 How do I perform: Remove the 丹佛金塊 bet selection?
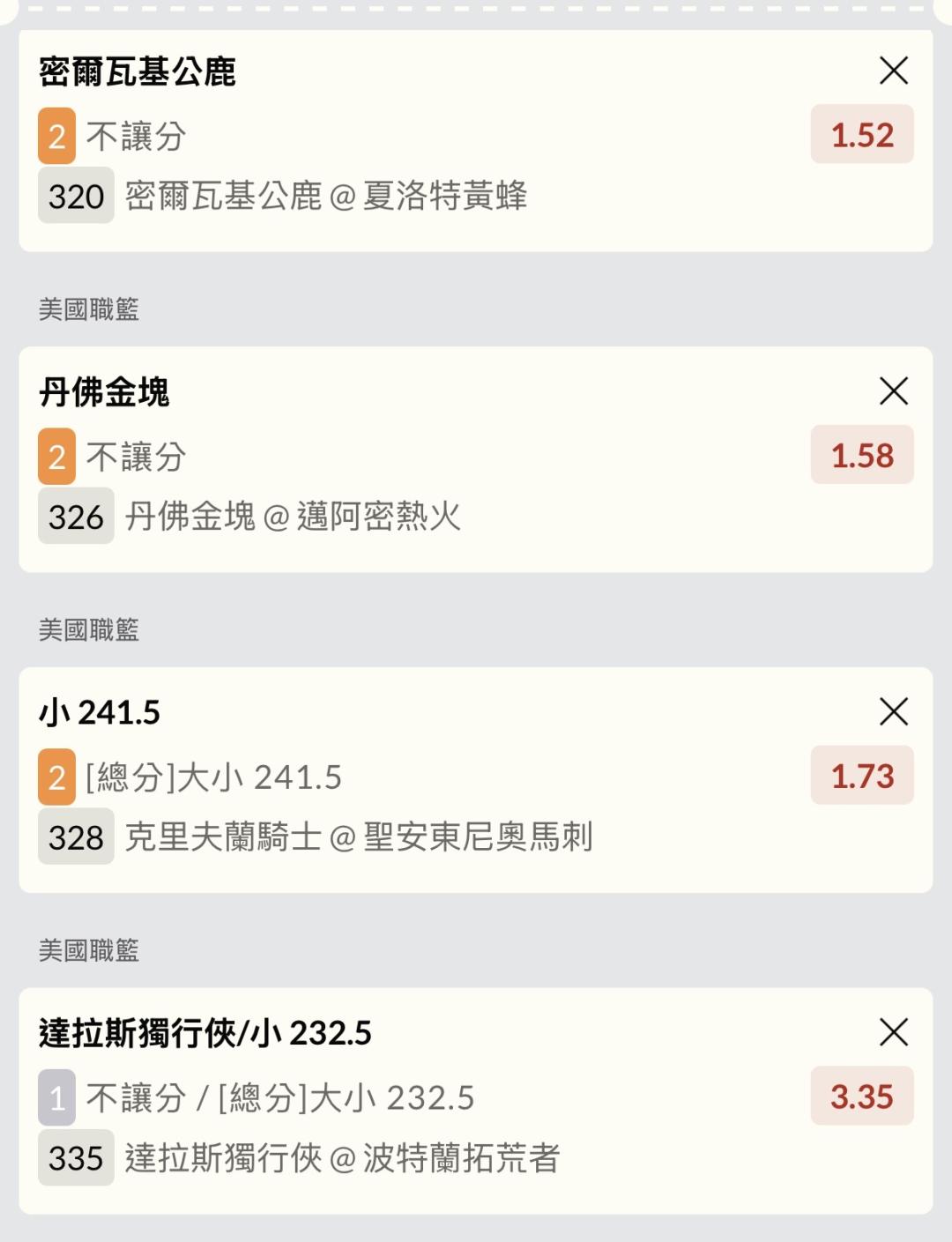point(893,391)
